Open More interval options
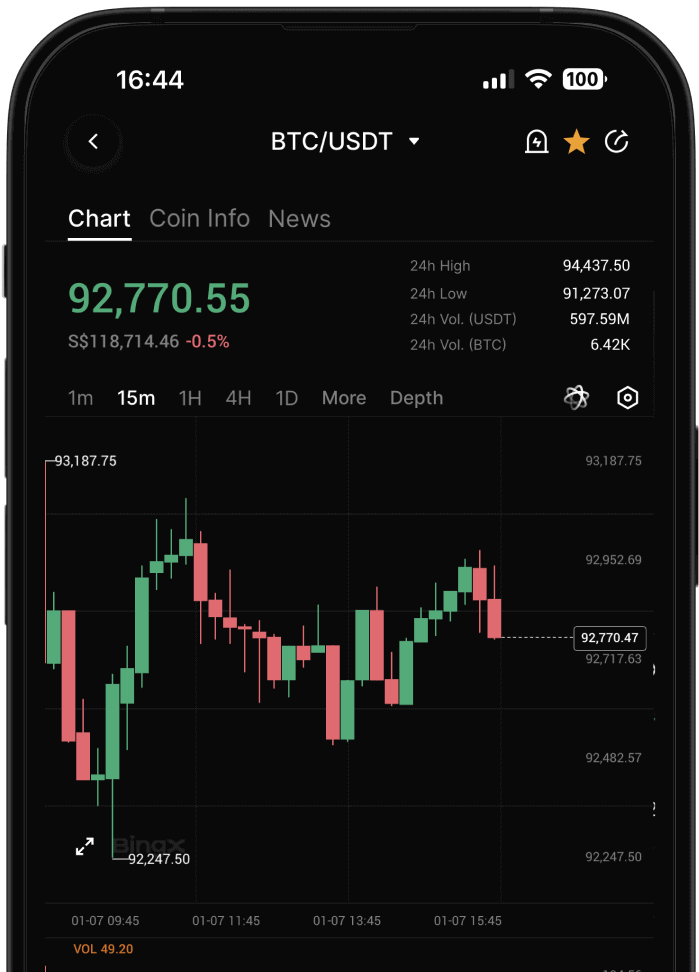Screen dimensions: 699x972 click(x=344, y=398)
